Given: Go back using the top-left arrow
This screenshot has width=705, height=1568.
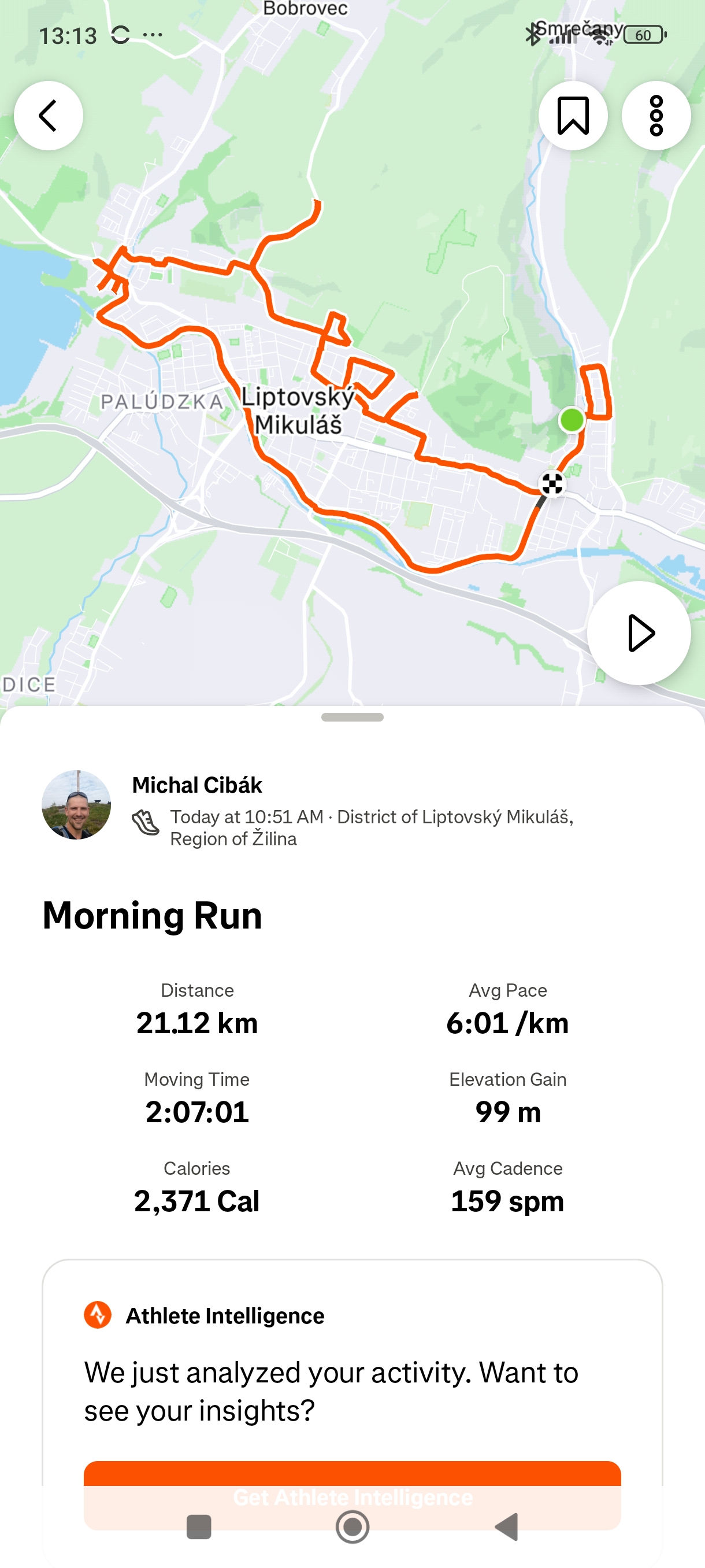Looking at the screenshot, I should click(x=48, y=116).
